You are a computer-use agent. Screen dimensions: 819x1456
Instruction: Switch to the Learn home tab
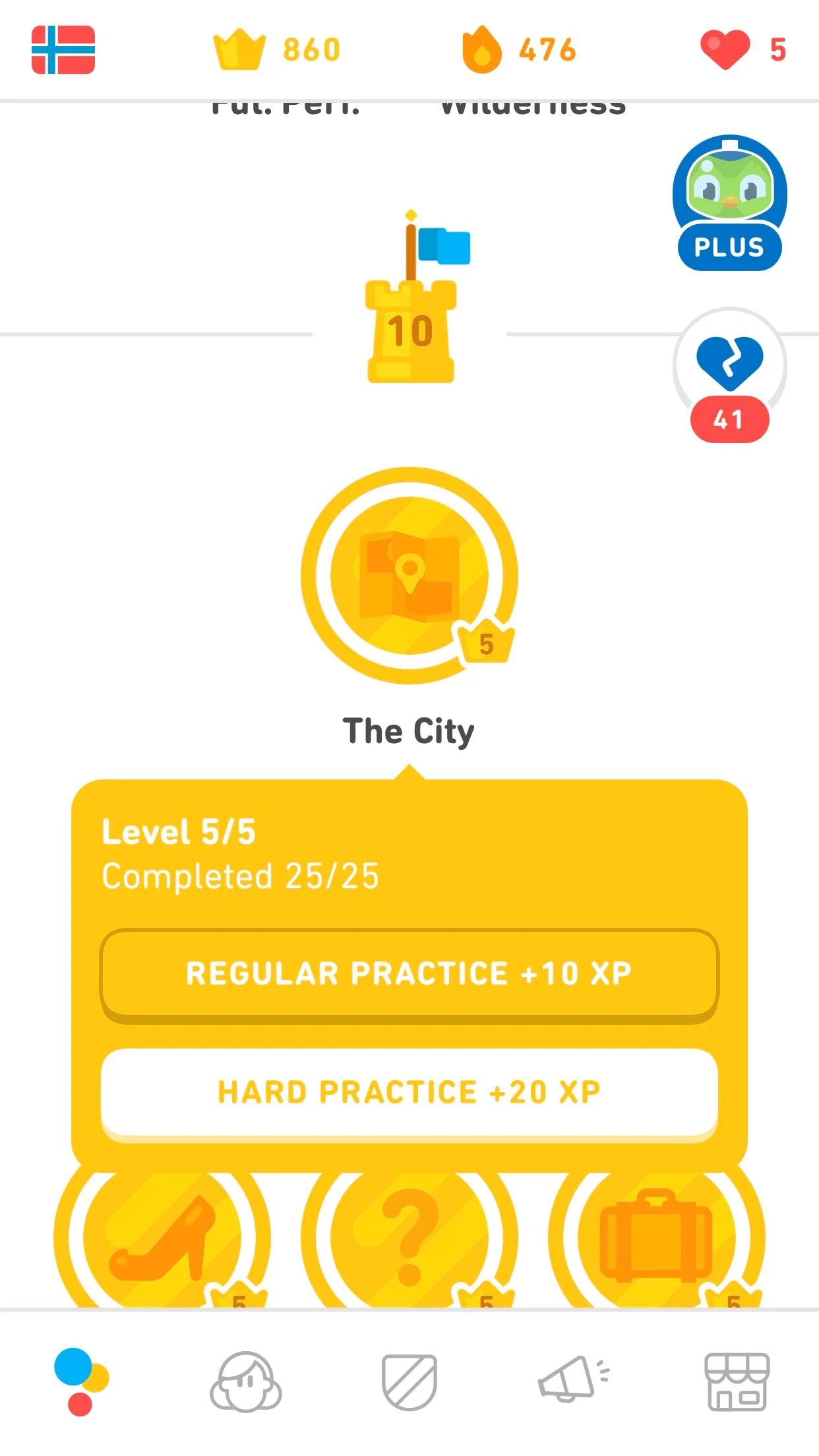[x=81, y=1382]
